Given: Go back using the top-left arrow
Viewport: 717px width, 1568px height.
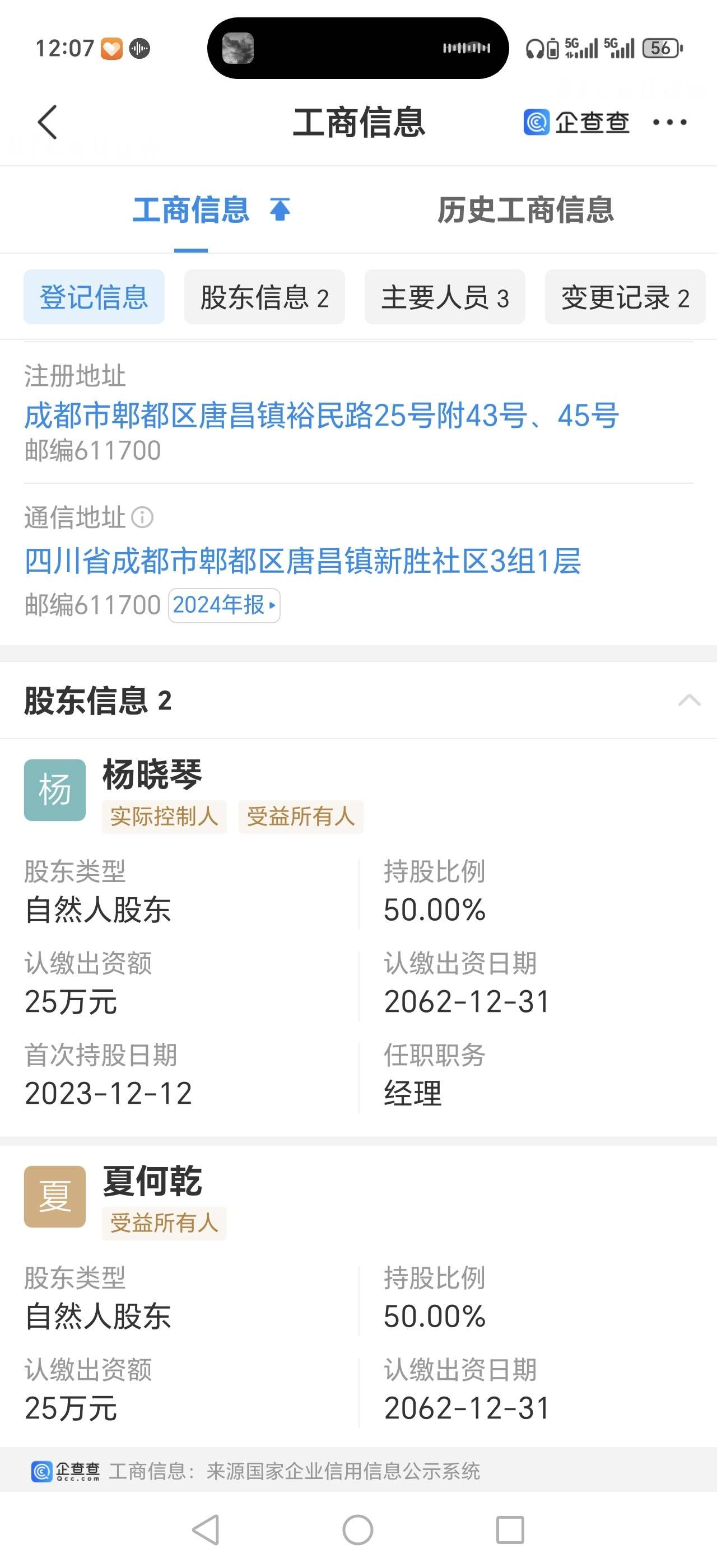Looking at the screenshot, I should click(48, 122).
